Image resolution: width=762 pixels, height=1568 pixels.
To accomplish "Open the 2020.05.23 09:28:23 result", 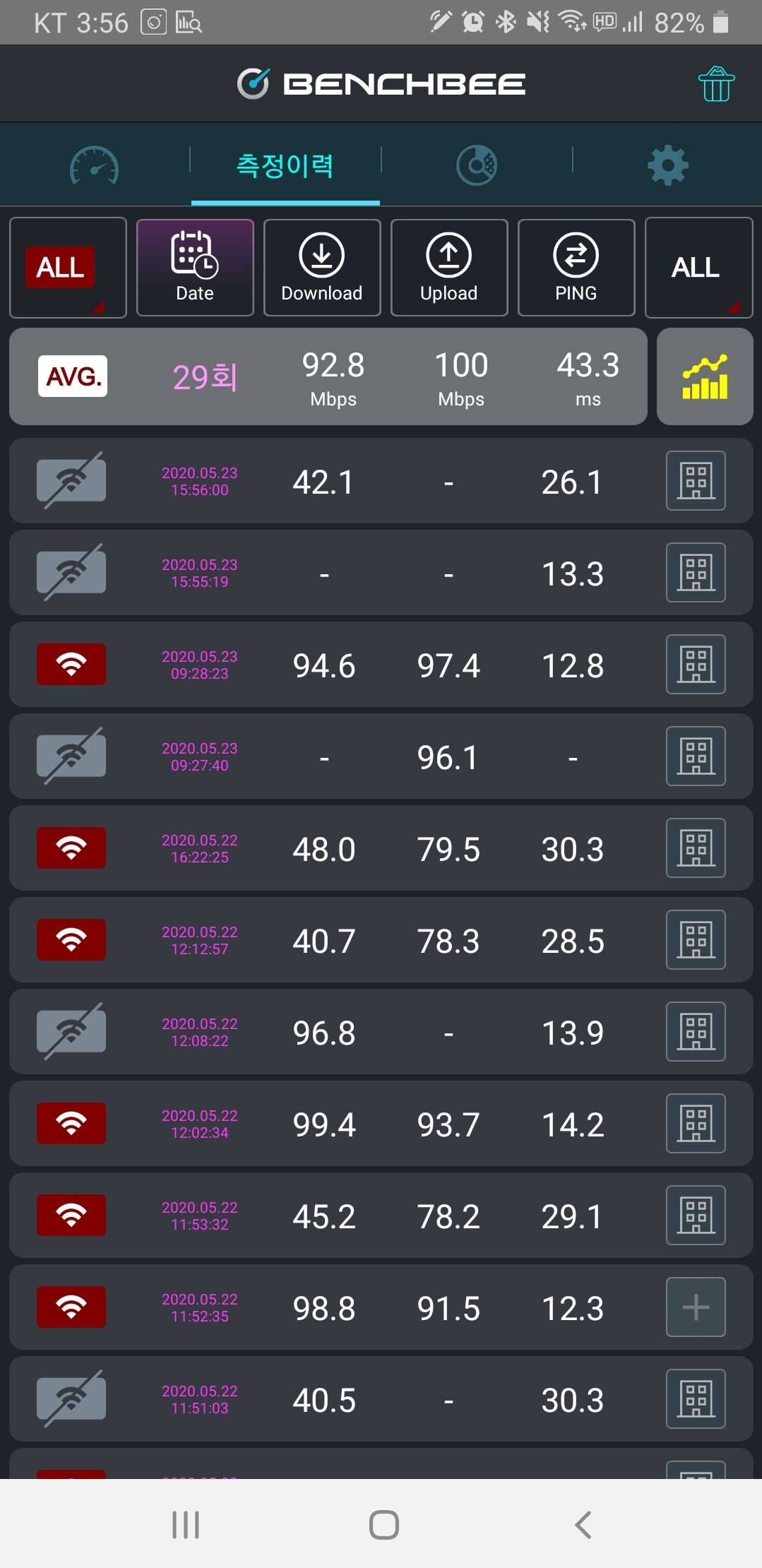I will 381,665.
